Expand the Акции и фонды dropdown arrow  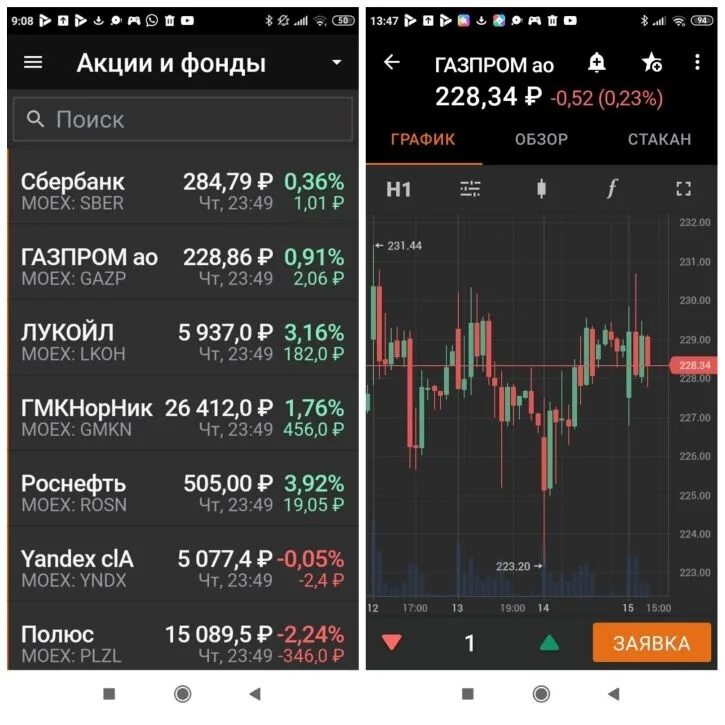pyautogui.click(x=336, y=63)
